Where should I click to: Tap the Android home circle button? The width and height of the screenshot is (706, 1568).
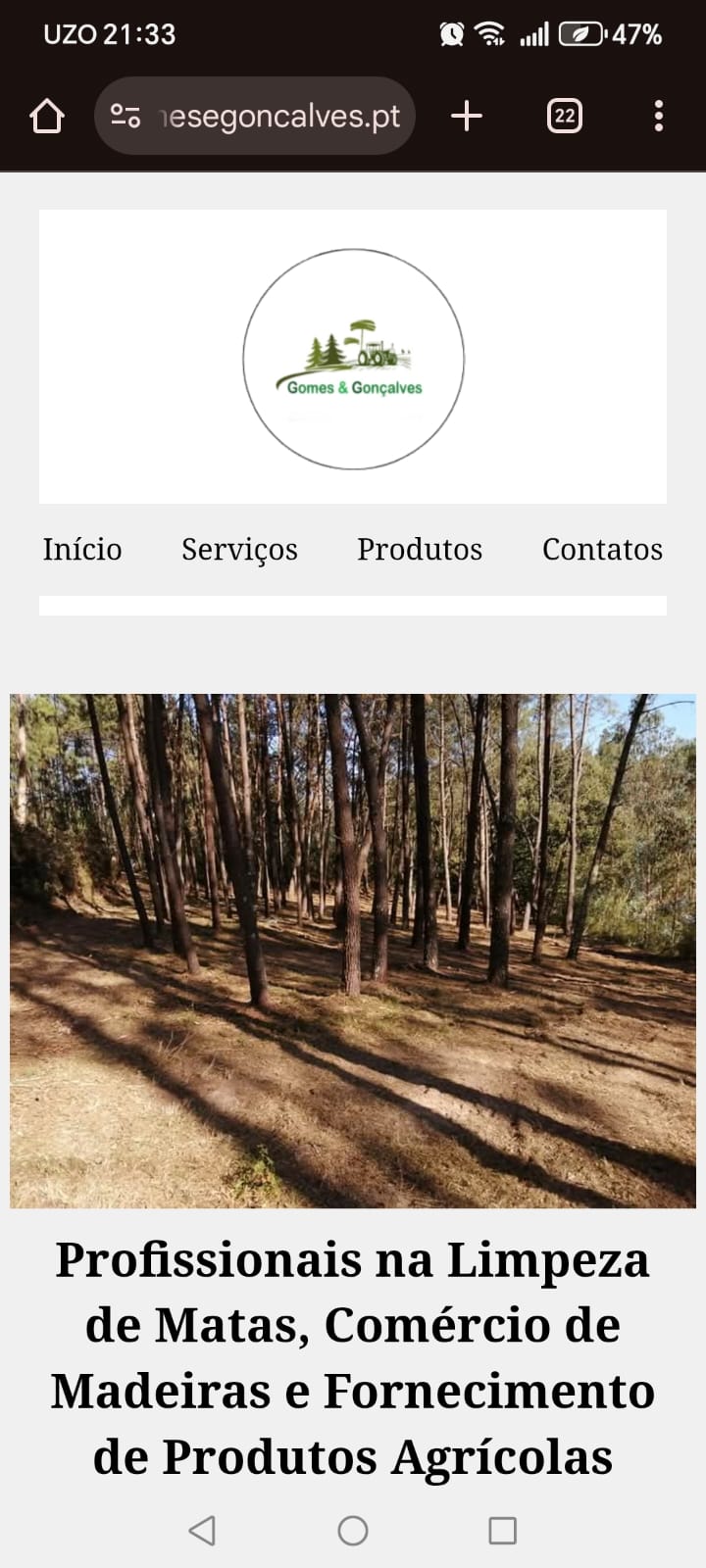coord(353,1529)
